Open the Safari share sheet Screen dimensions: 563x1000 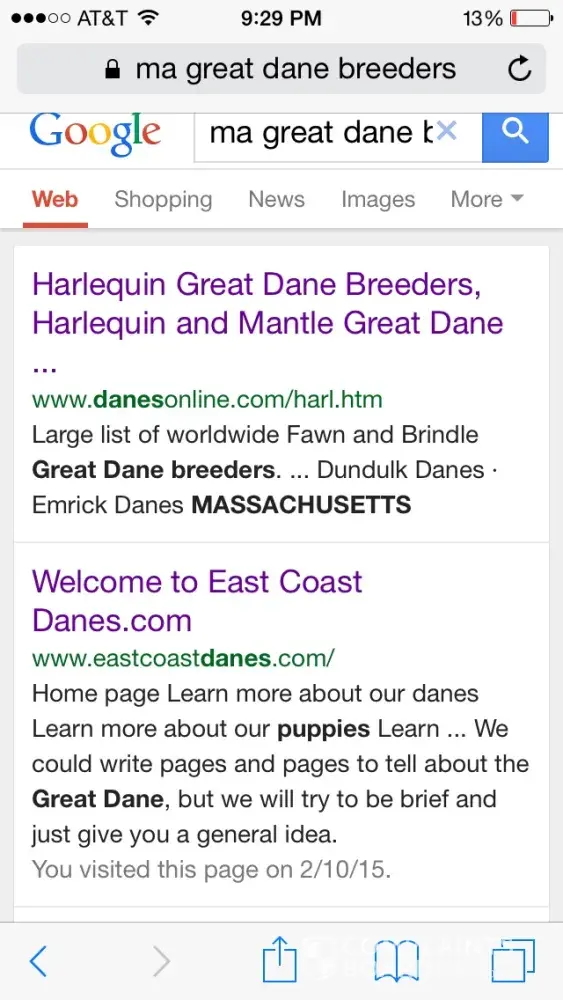[281, 958]
